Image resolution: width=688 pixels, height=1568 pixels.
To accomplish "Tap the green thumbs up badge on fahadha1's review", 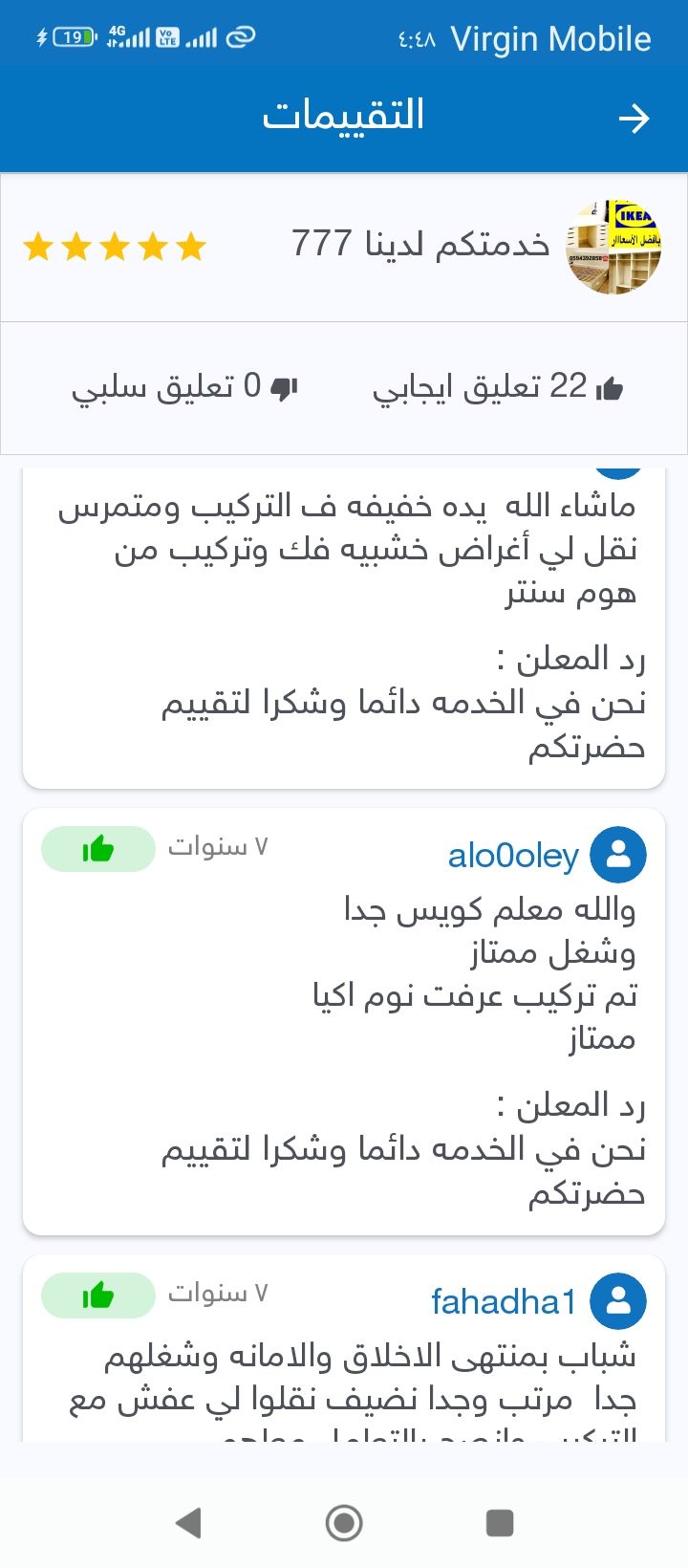I will click(x=97, y=1295).
